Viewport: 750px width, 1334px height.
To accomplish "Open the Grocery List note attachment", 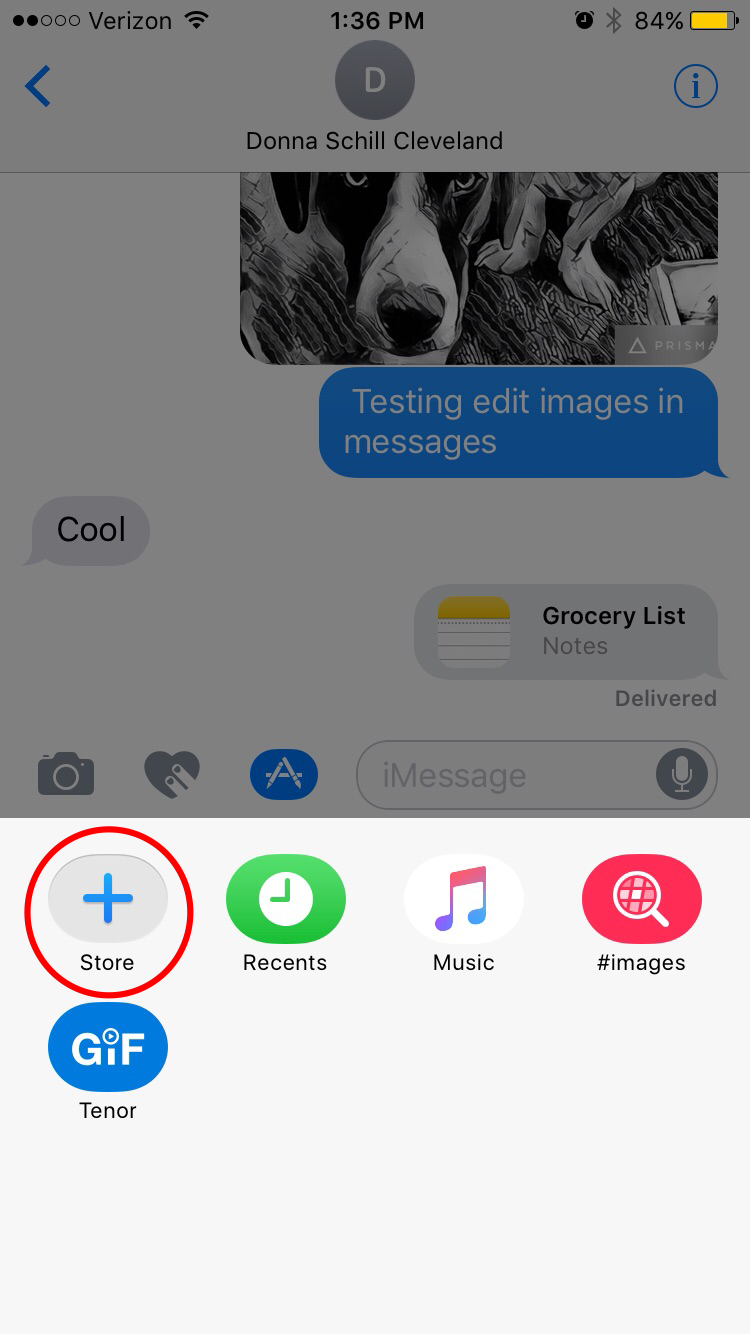I will click(566, 631).
